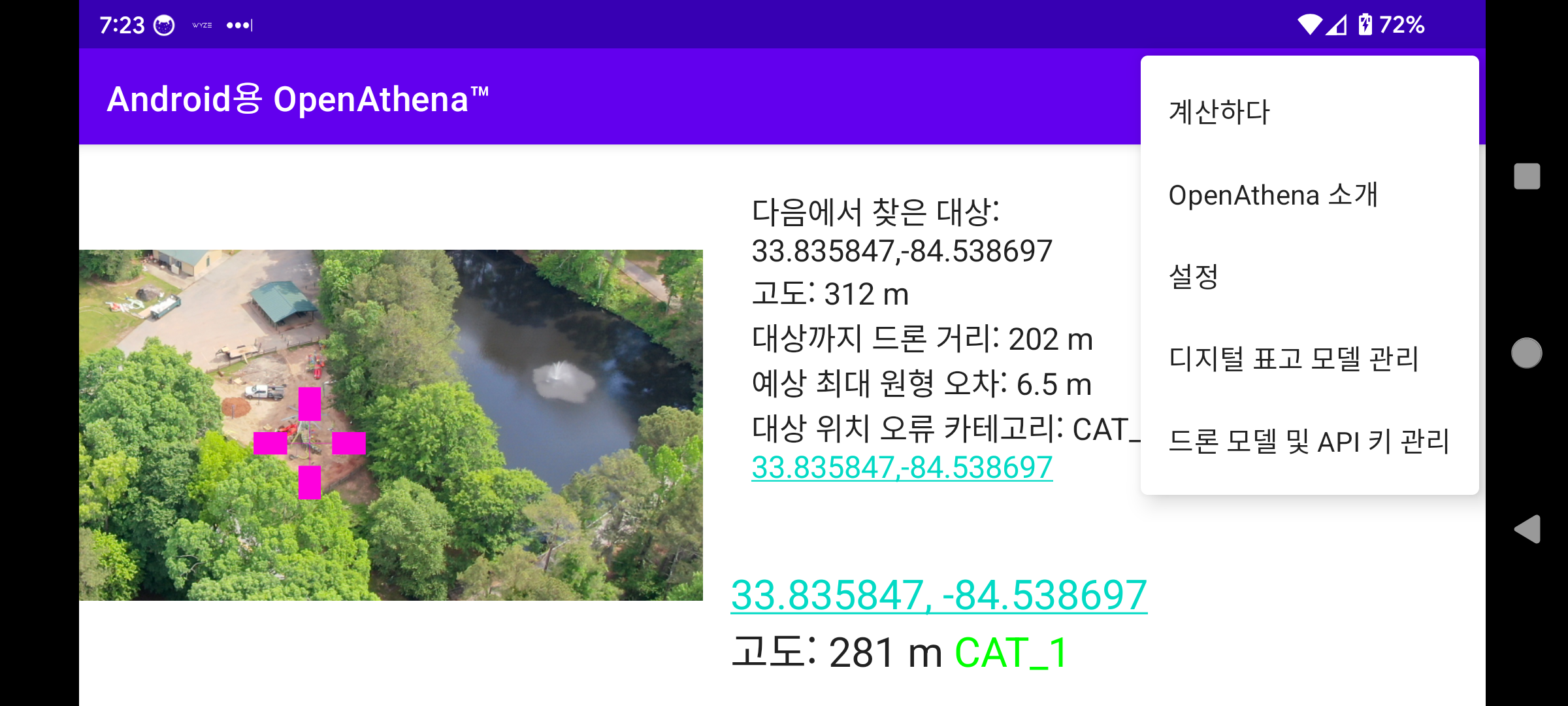Open 디지털 표고 모델 관리

tap(1293, 359)
